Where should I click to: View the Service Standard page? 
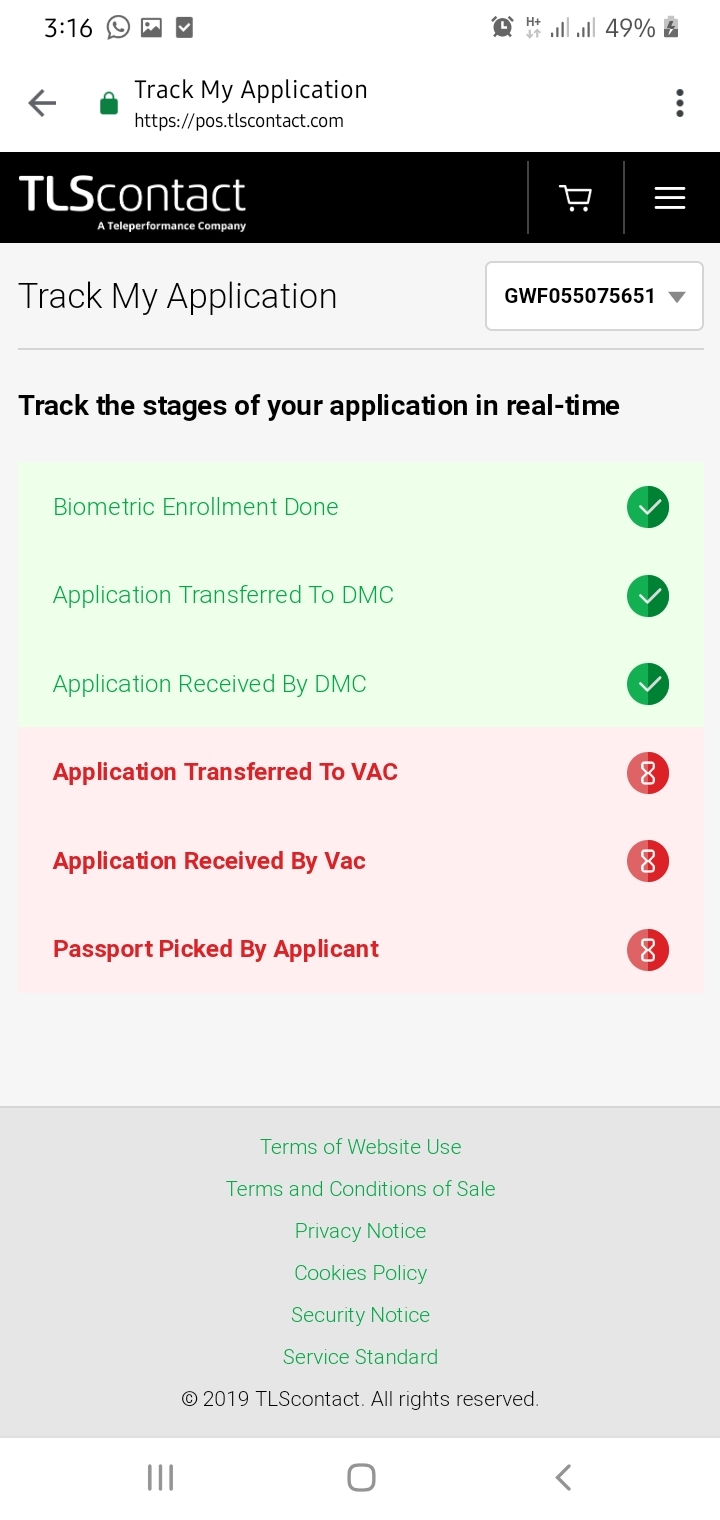(x=360, y=1357)
